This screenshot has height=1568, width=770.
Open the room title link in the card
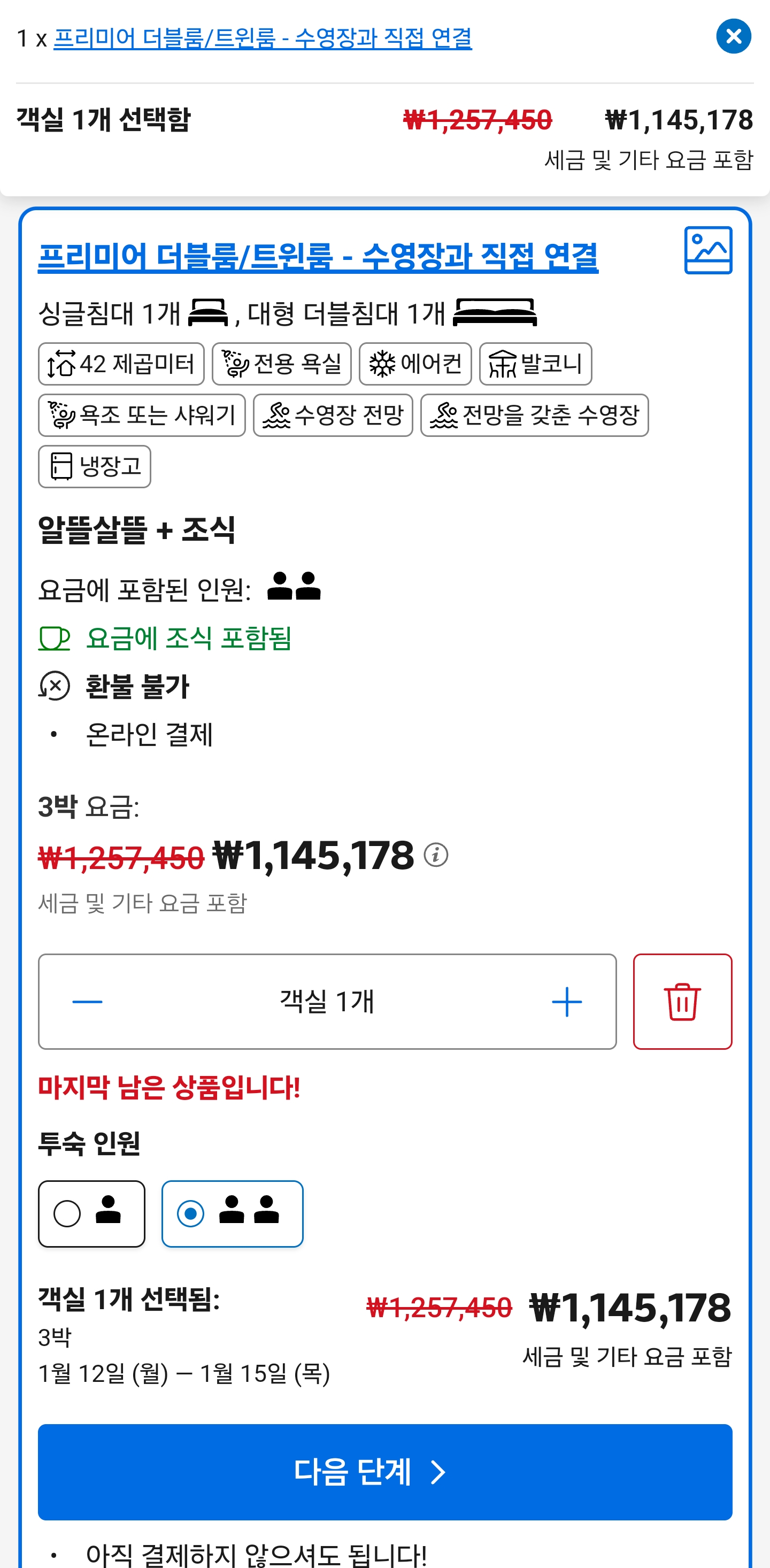(318, 256)
